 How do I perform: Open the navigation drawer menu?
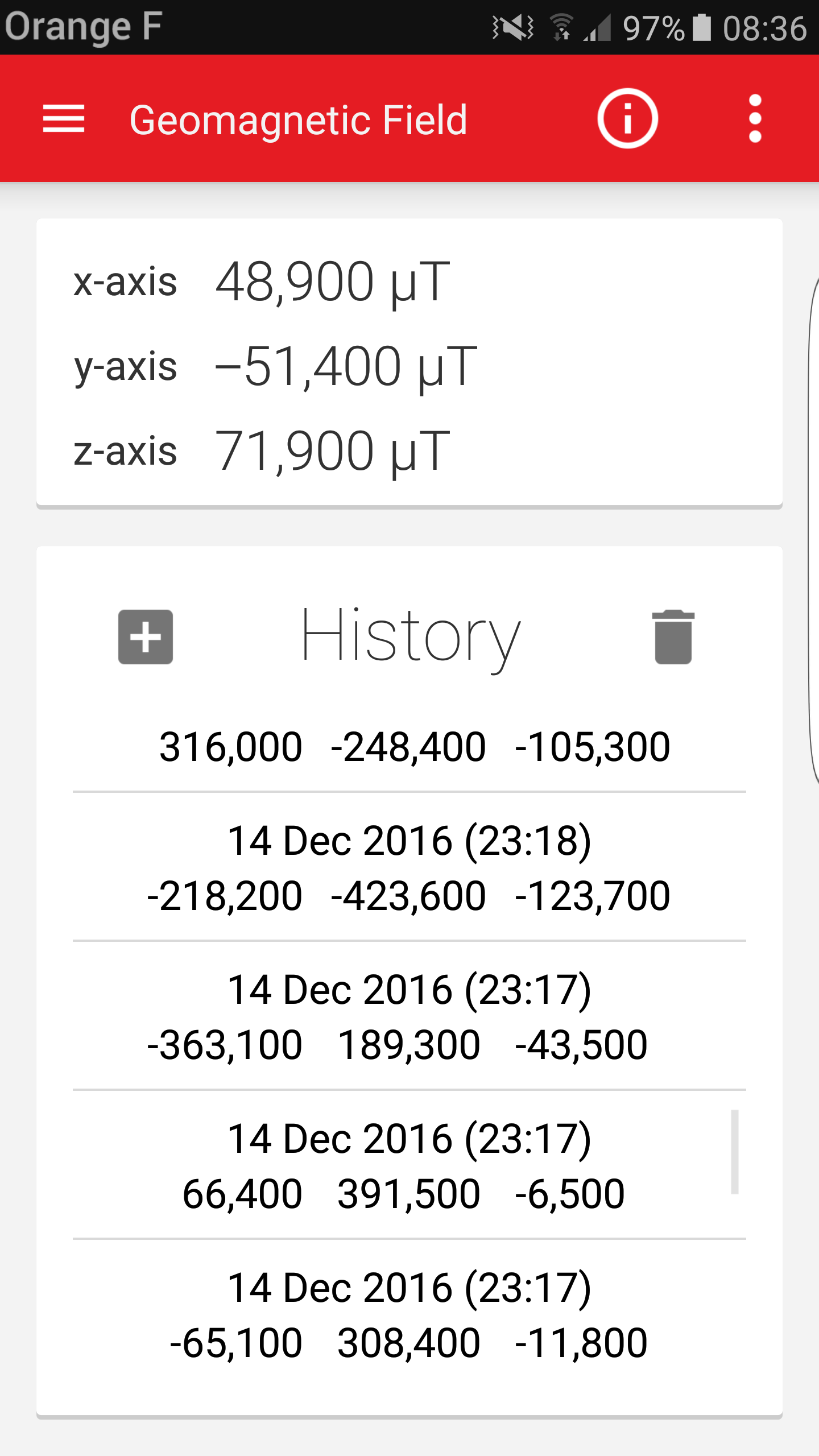point(64,119)
